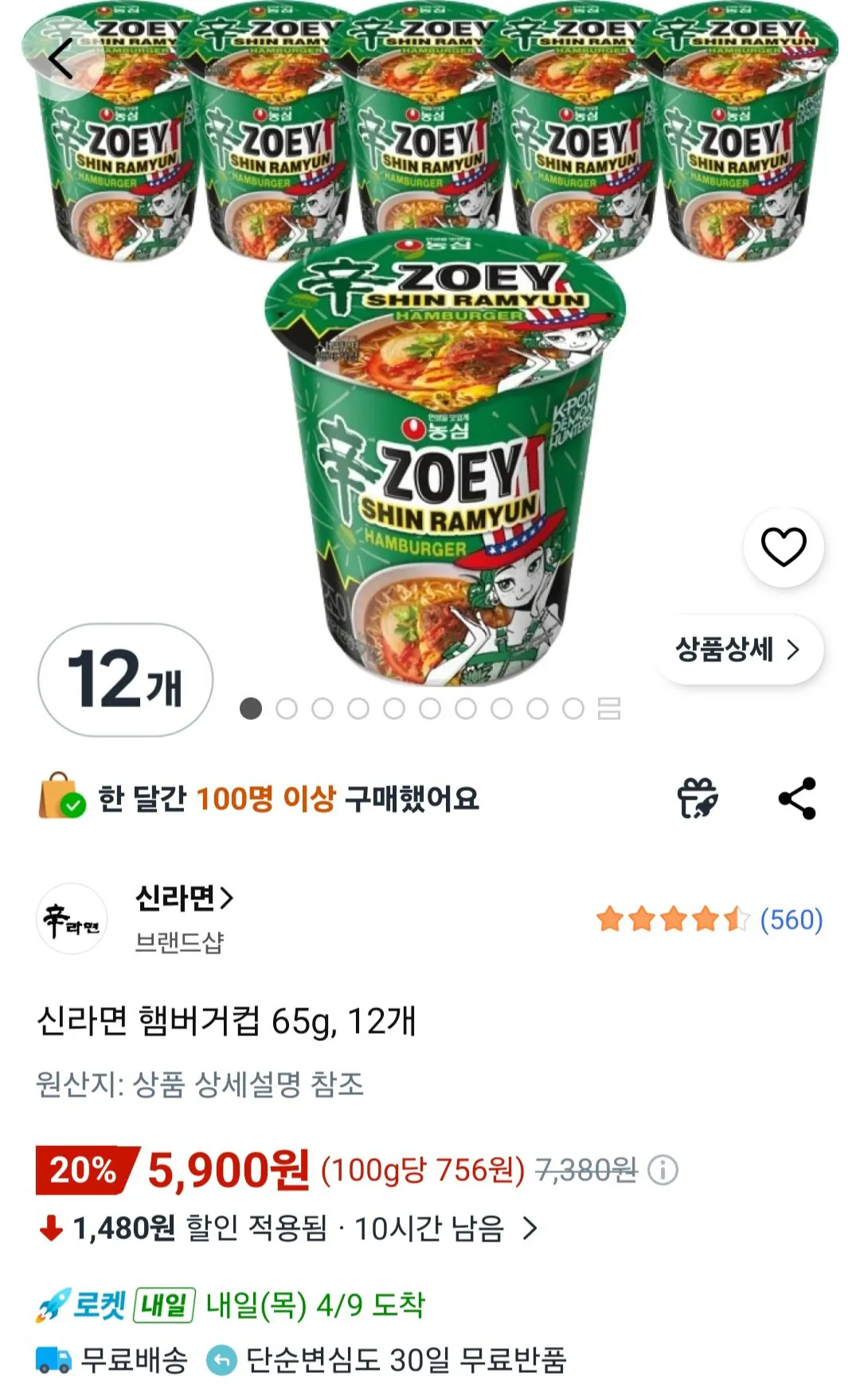
Task: Tap the 신라면 brand shop logo
Action: tap(70, 920)
